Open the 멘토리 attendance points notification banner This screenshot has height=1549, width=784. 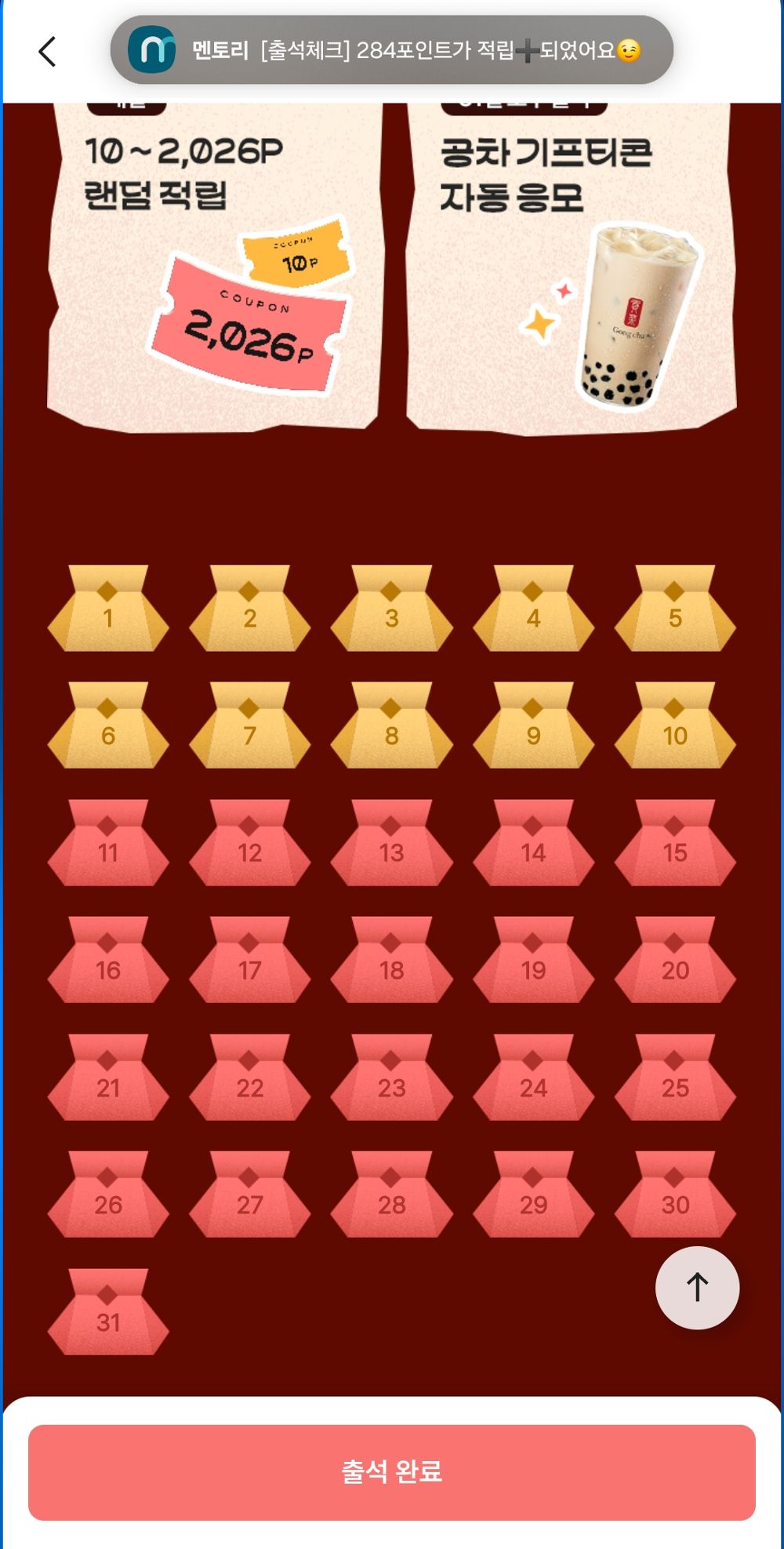391,50
